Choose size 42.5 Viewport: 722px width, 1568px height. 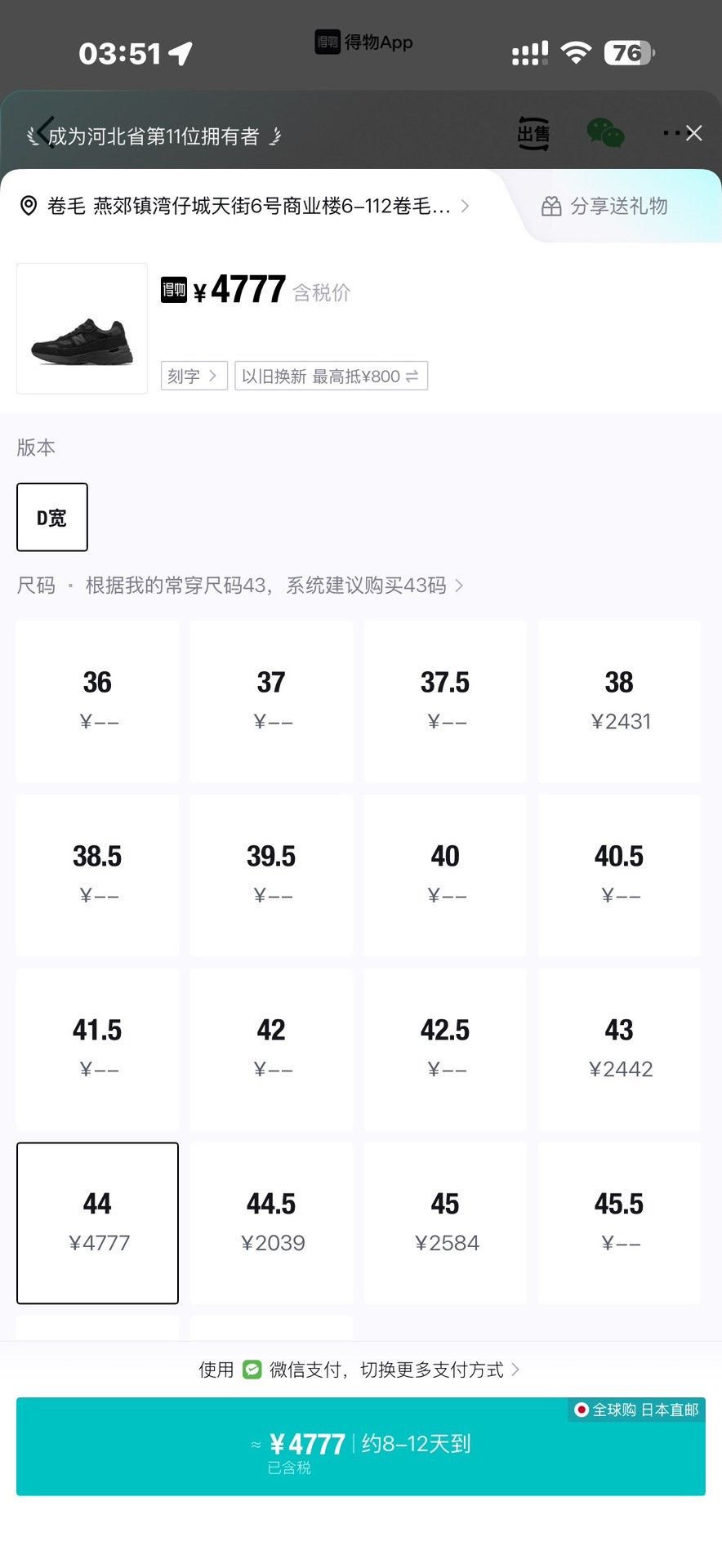coord(445,1049)
